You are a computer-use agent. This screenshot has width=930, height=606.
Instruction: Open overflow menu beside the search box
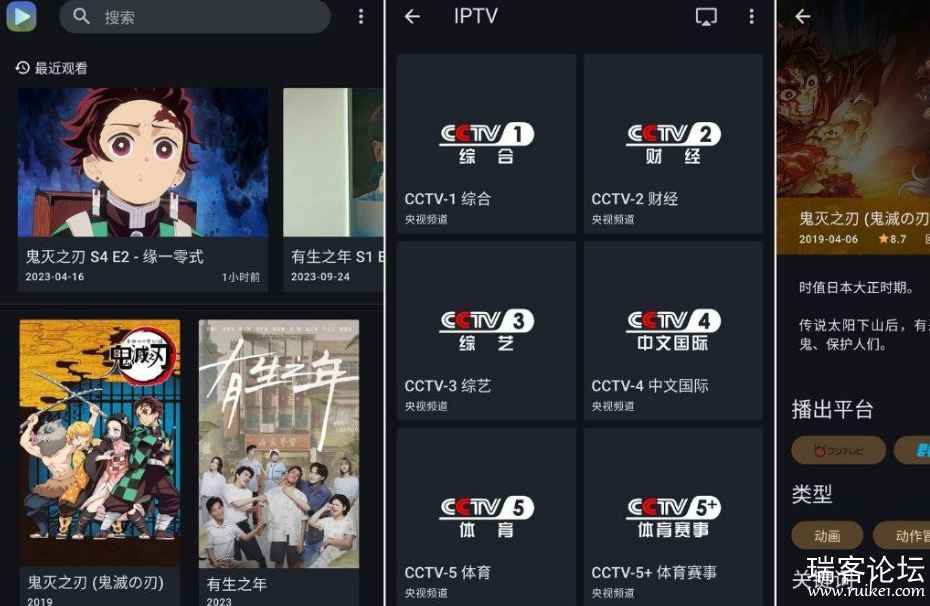361,17
